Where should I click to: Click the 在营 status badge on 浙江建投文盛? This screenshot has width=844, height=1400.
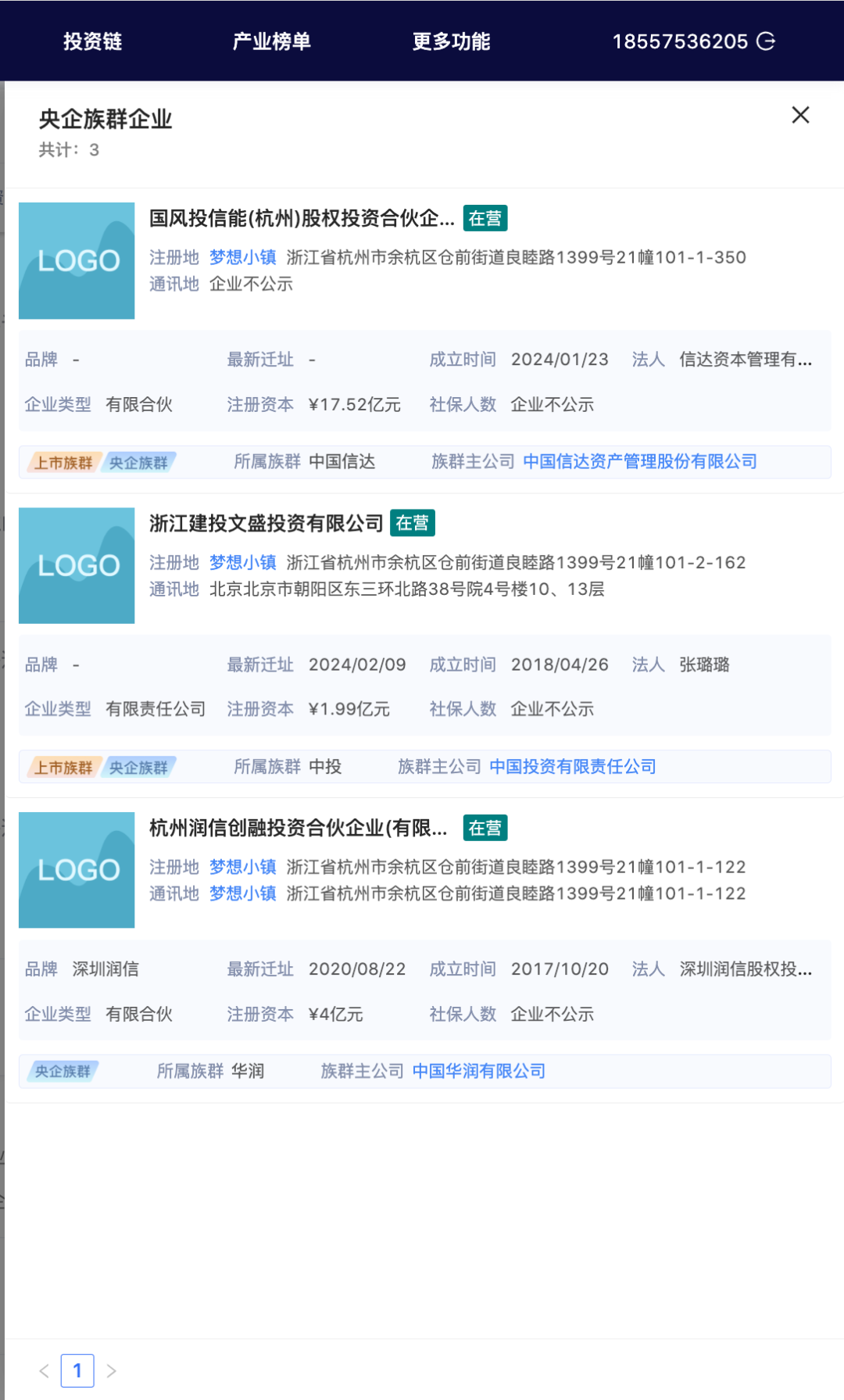pyautogui.click(x=413, y=524)
